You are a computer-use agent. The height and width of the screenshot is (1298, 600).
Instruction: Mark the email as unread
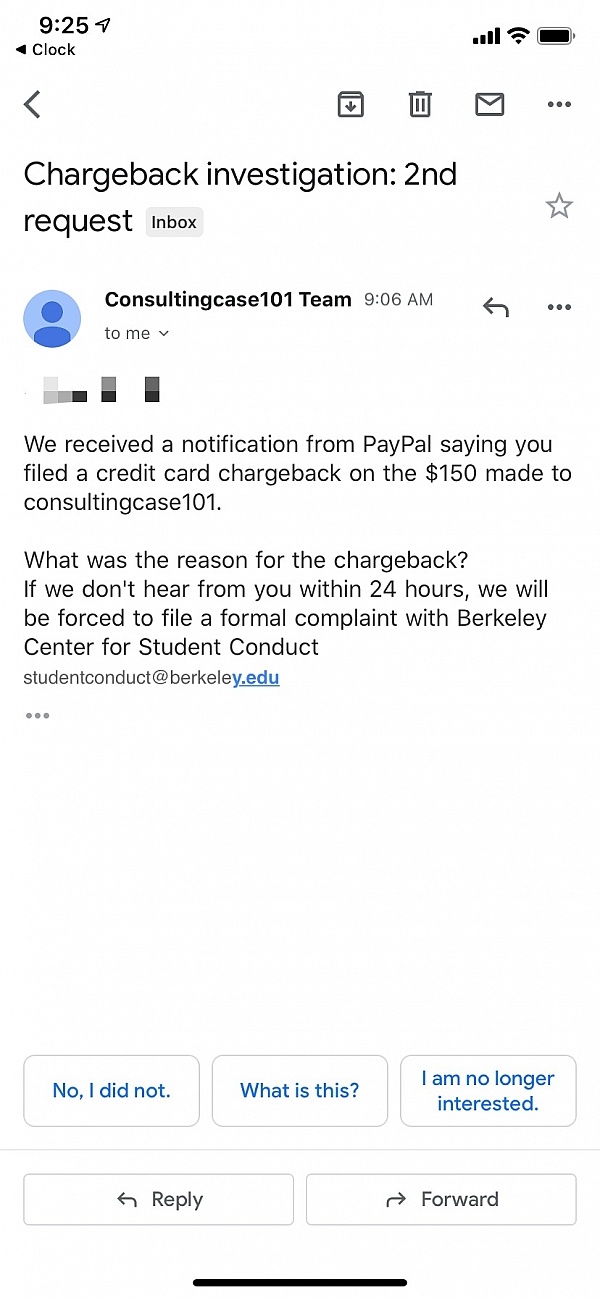(x=489, y=104)
